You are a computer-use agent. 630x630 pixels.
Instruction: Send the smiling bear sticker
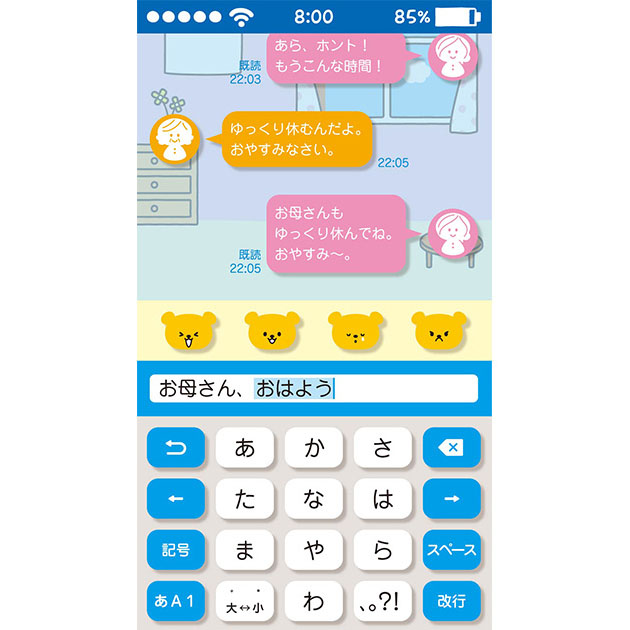[272, 331]
